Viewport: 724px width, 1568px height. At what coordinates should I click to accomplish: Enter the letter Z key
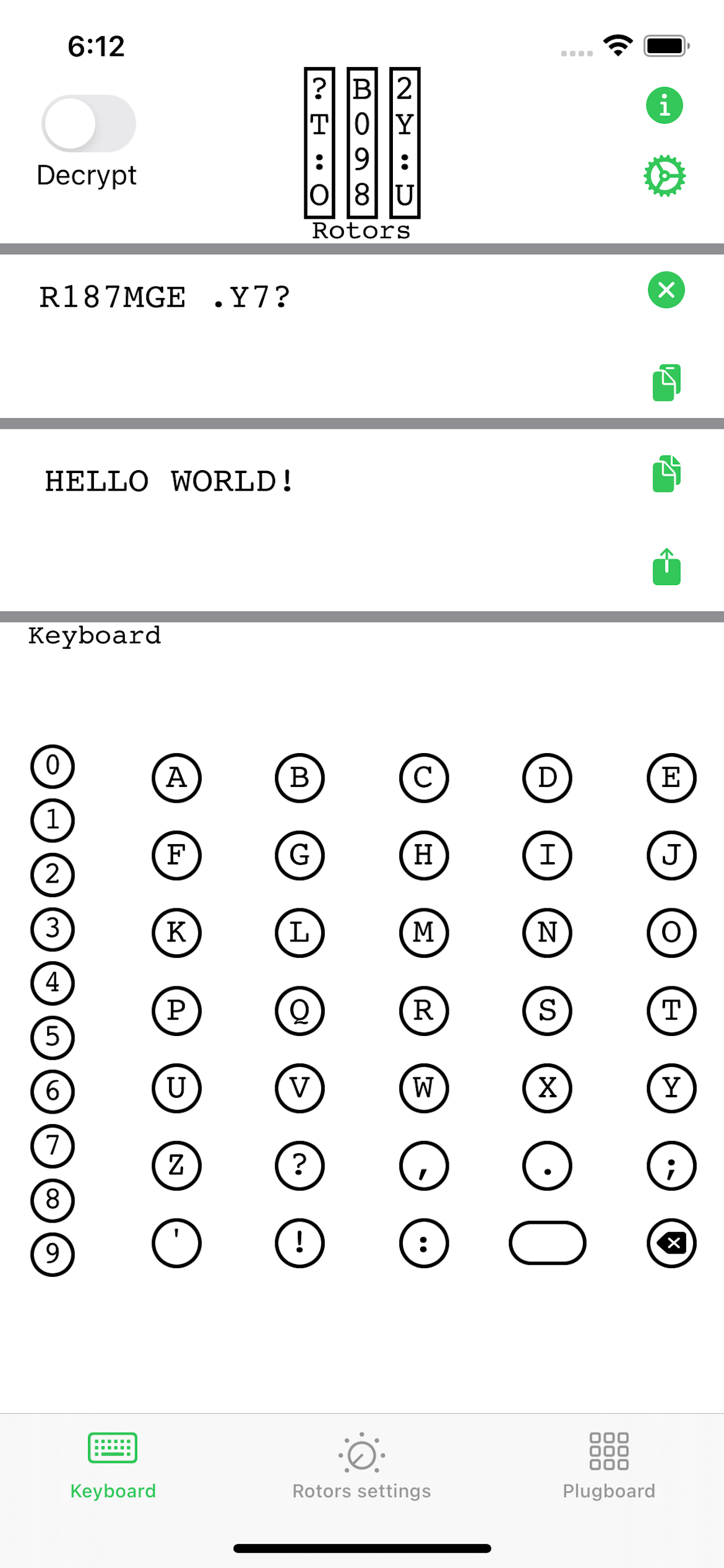click(x=177, y=1165)
